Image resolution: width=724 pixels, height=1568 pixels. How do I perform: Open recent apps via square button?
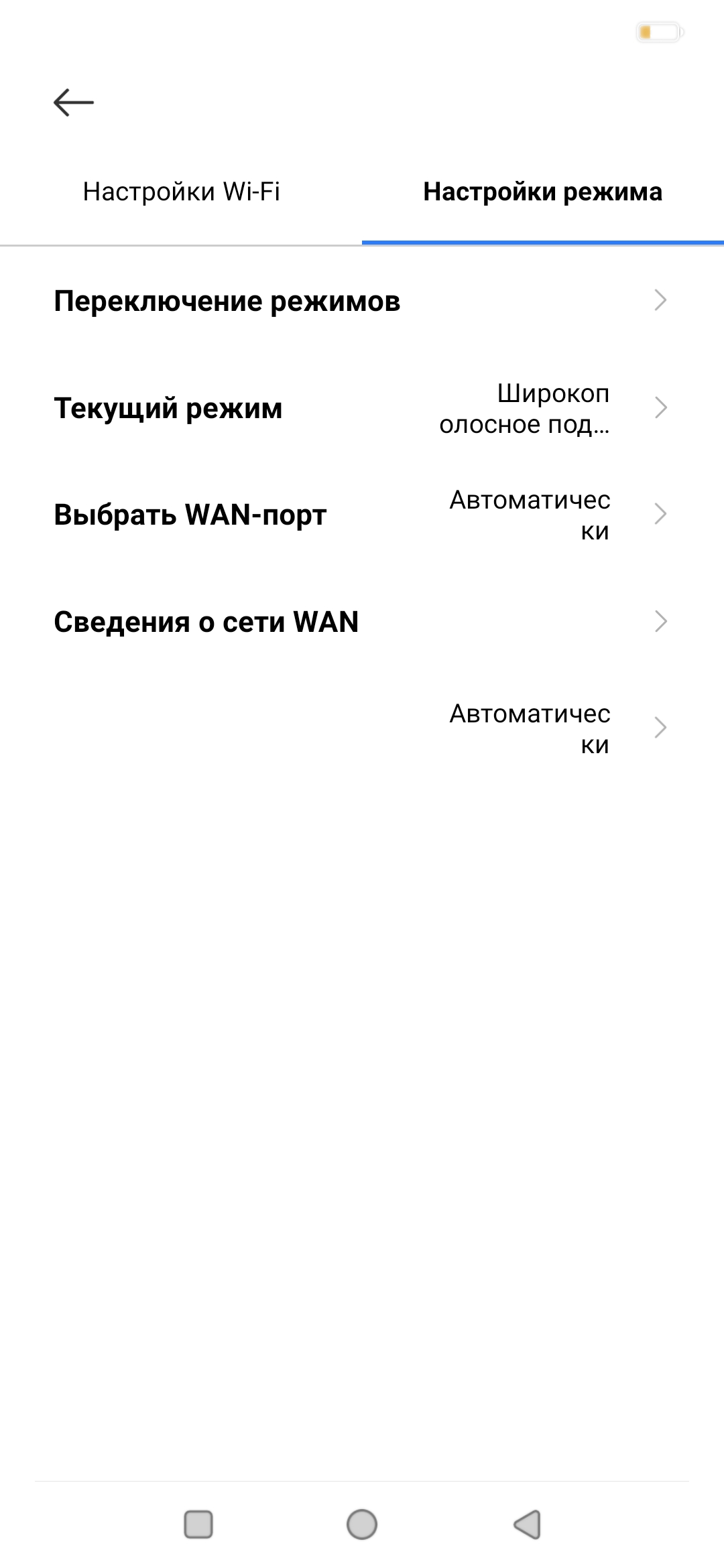(x=198, y=1524)
